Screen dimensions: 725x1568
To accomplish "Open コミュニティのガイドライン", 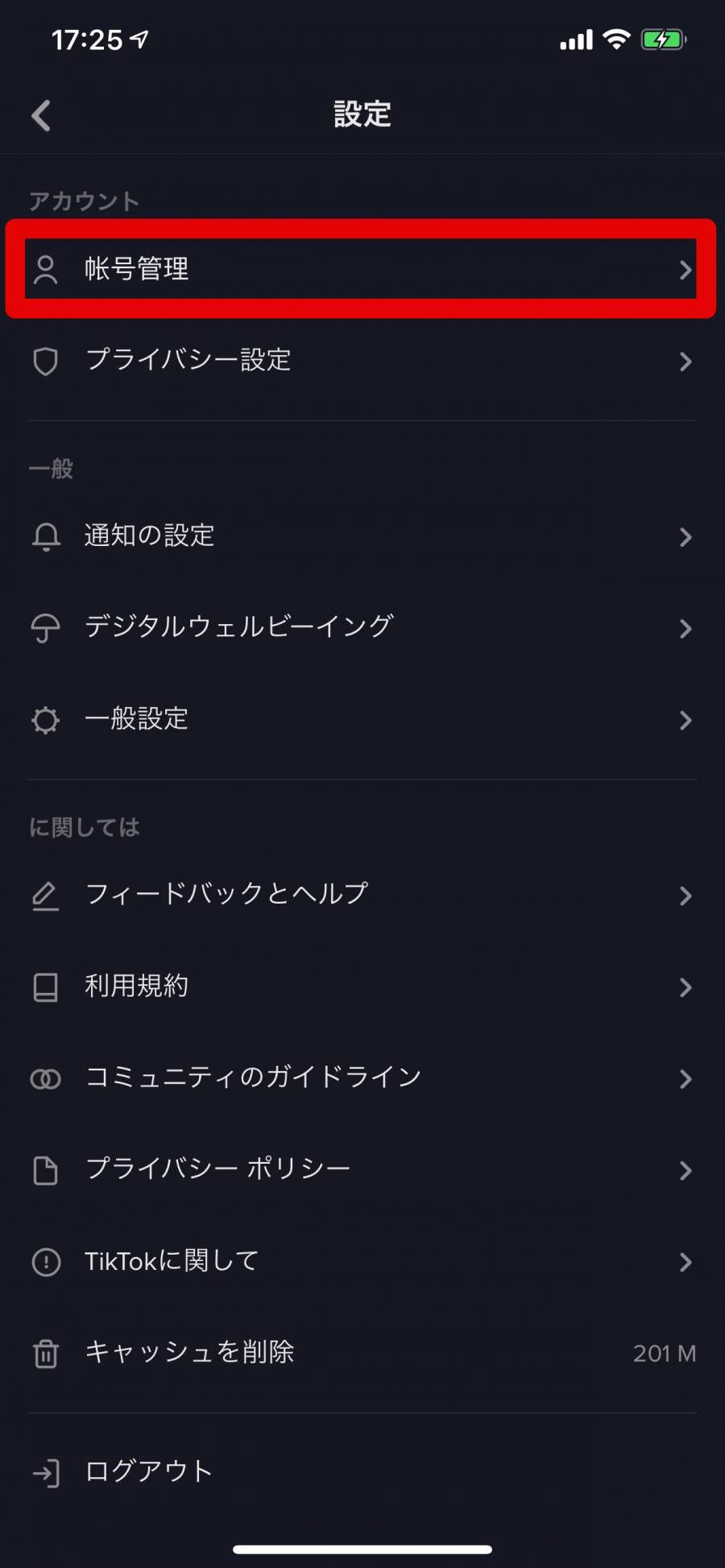I will 362,1078.
